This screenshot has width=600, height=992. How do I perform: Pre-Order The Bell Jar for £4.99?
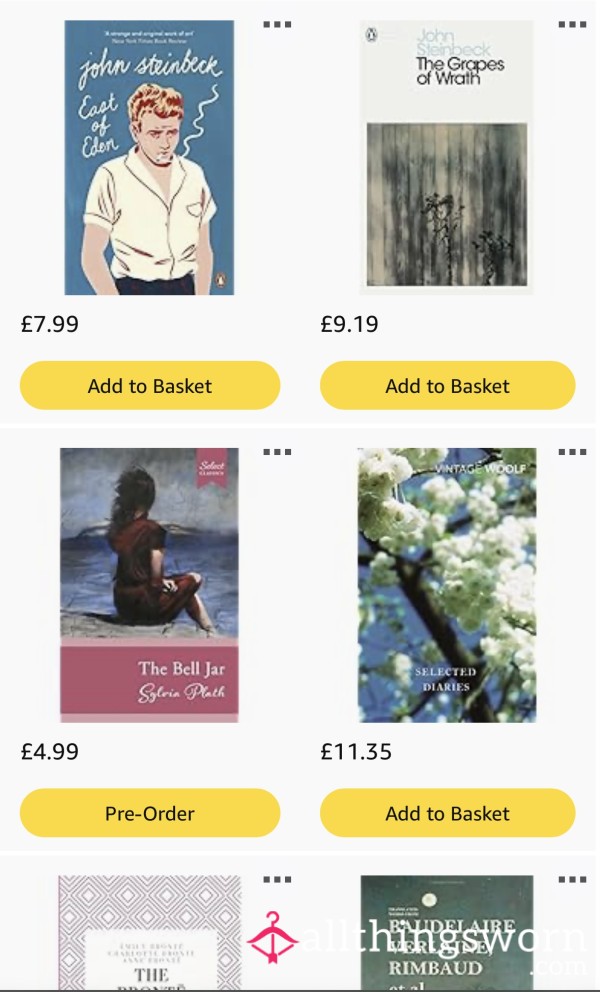point(150,813)
